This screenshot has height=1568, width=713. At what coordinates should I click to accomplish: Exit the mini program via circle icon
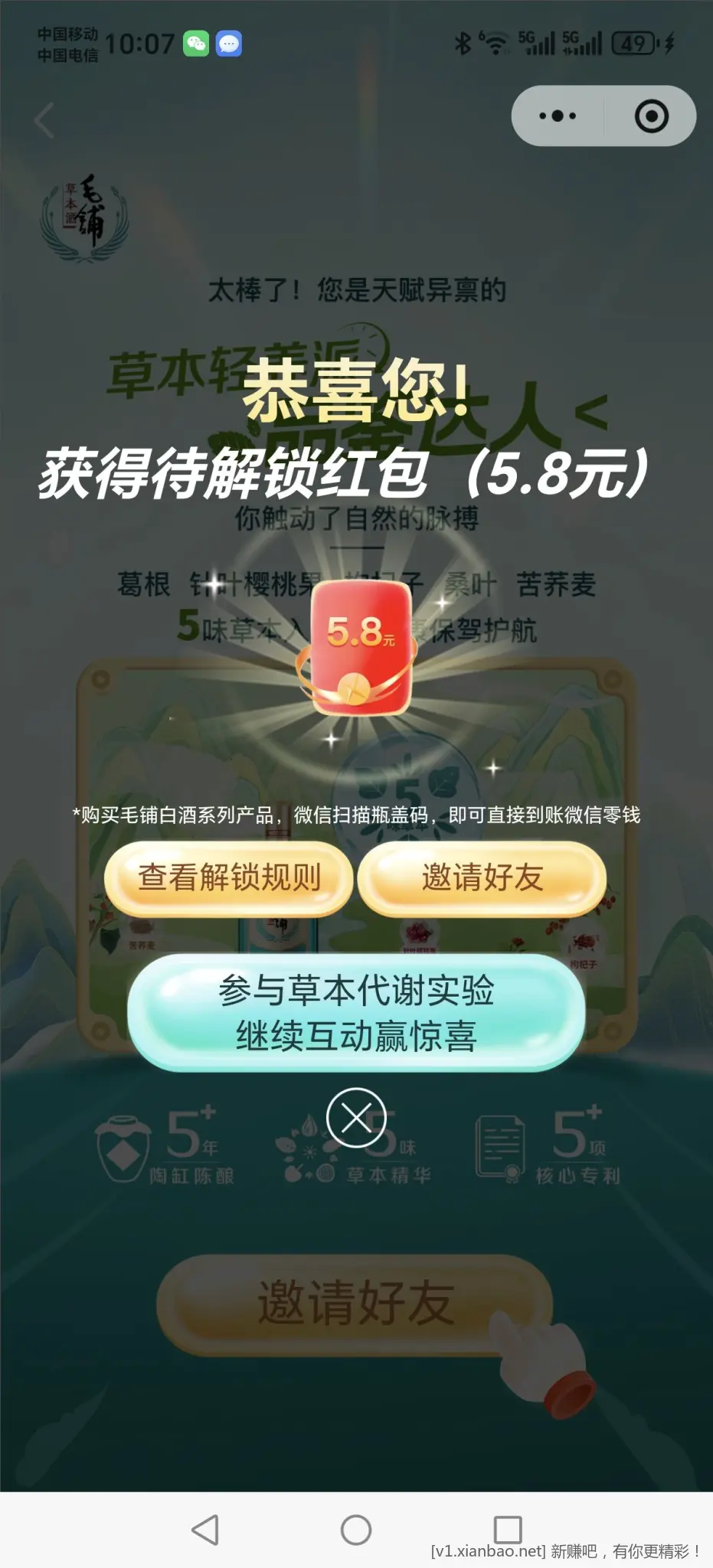tap(651, 116)
